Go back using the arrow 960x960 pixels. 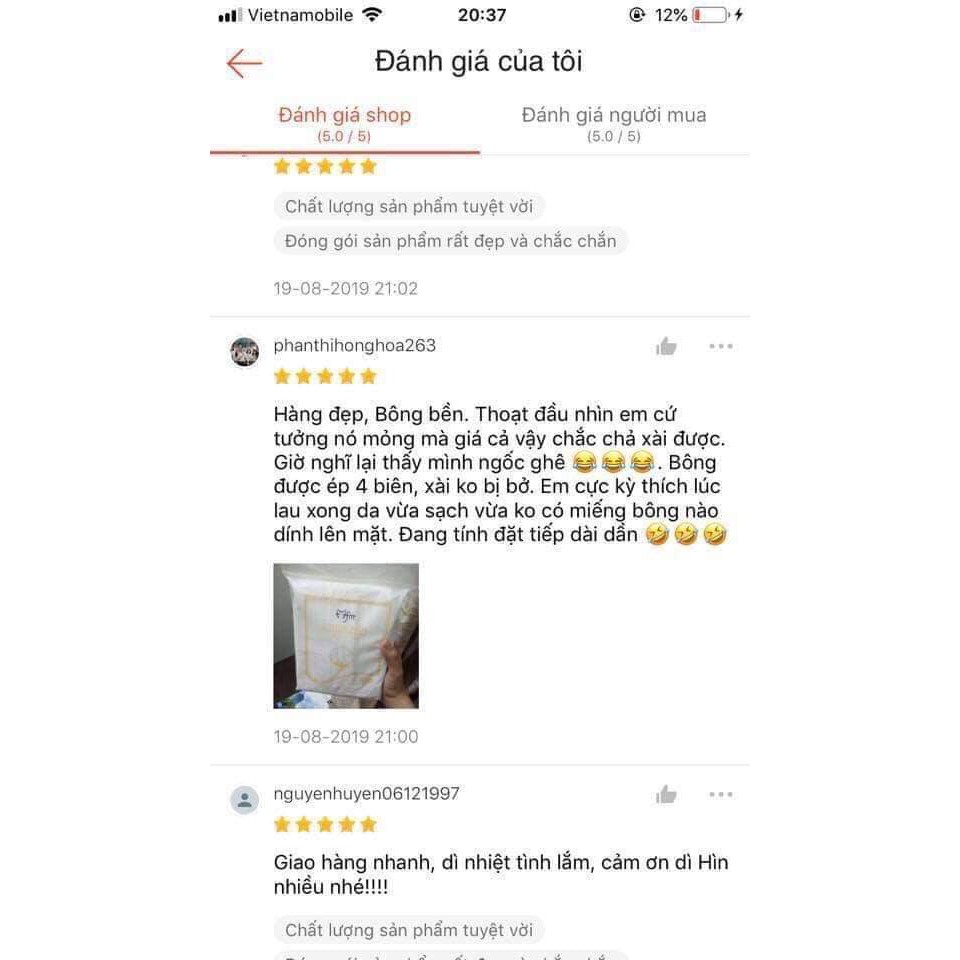pyautogui.click(x=243, y=63)
